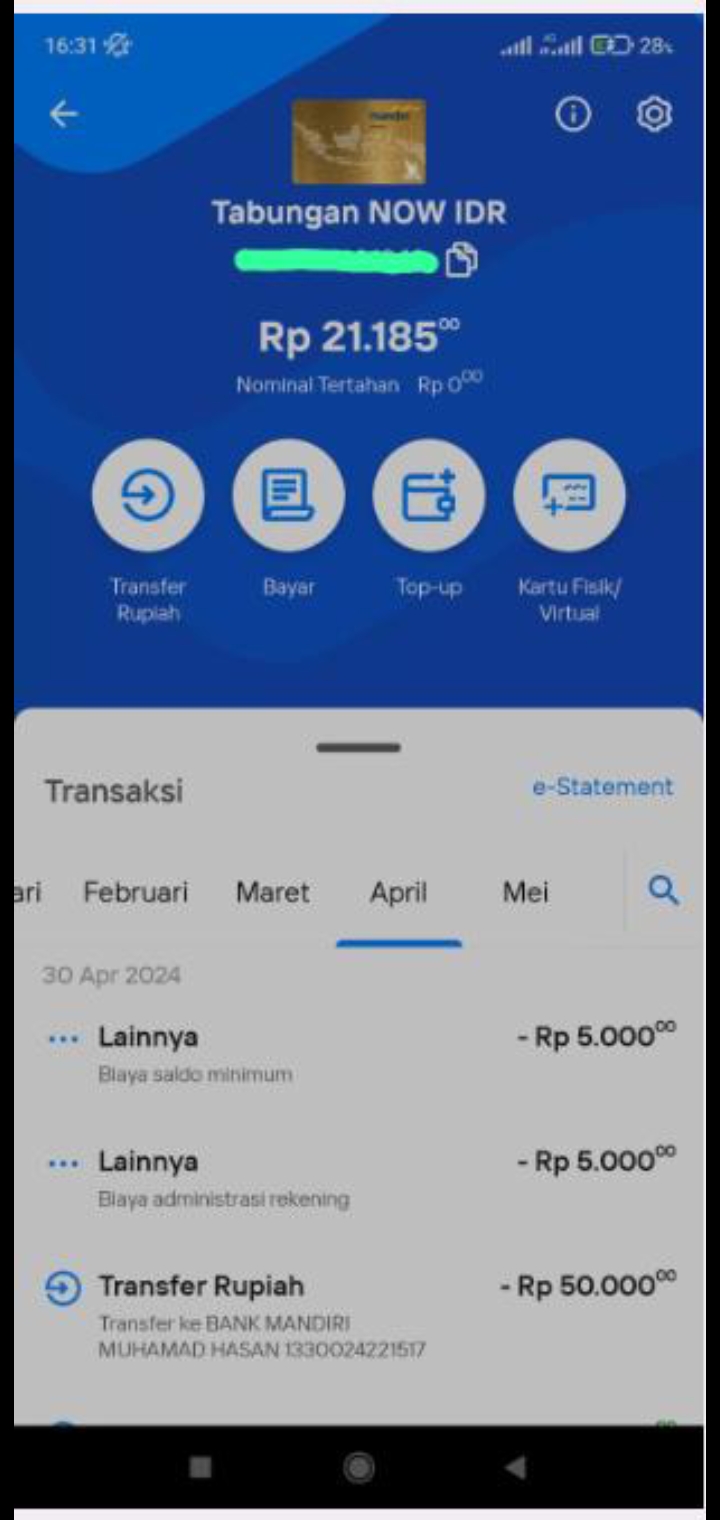This screenshot has width=720, height=1520.
Task: Switch to the Maret tab
Action: (273, 892)
